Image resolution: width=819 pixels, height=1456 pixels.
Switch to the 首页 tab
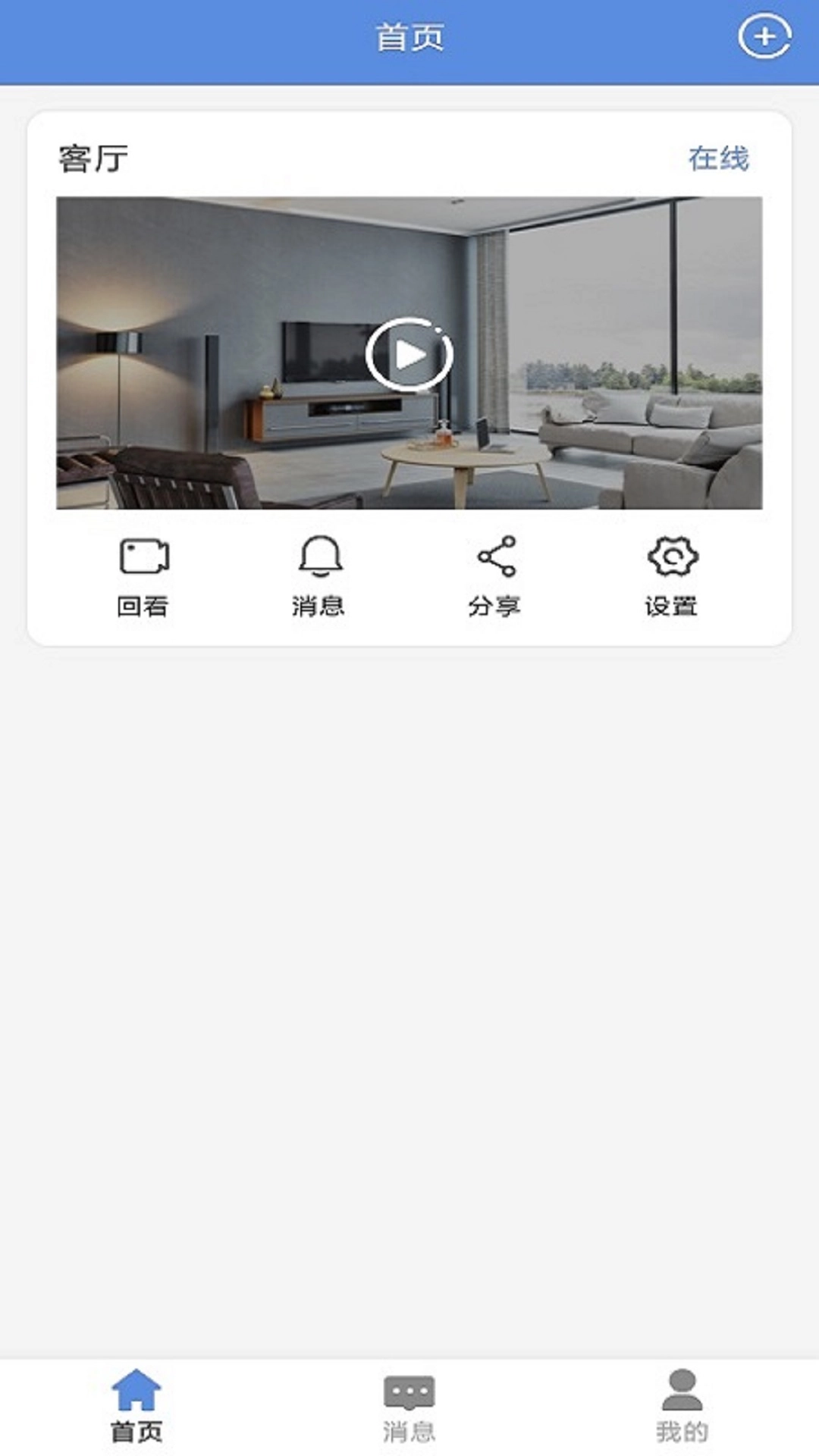pyautogui.click(x=136, y=1406)
